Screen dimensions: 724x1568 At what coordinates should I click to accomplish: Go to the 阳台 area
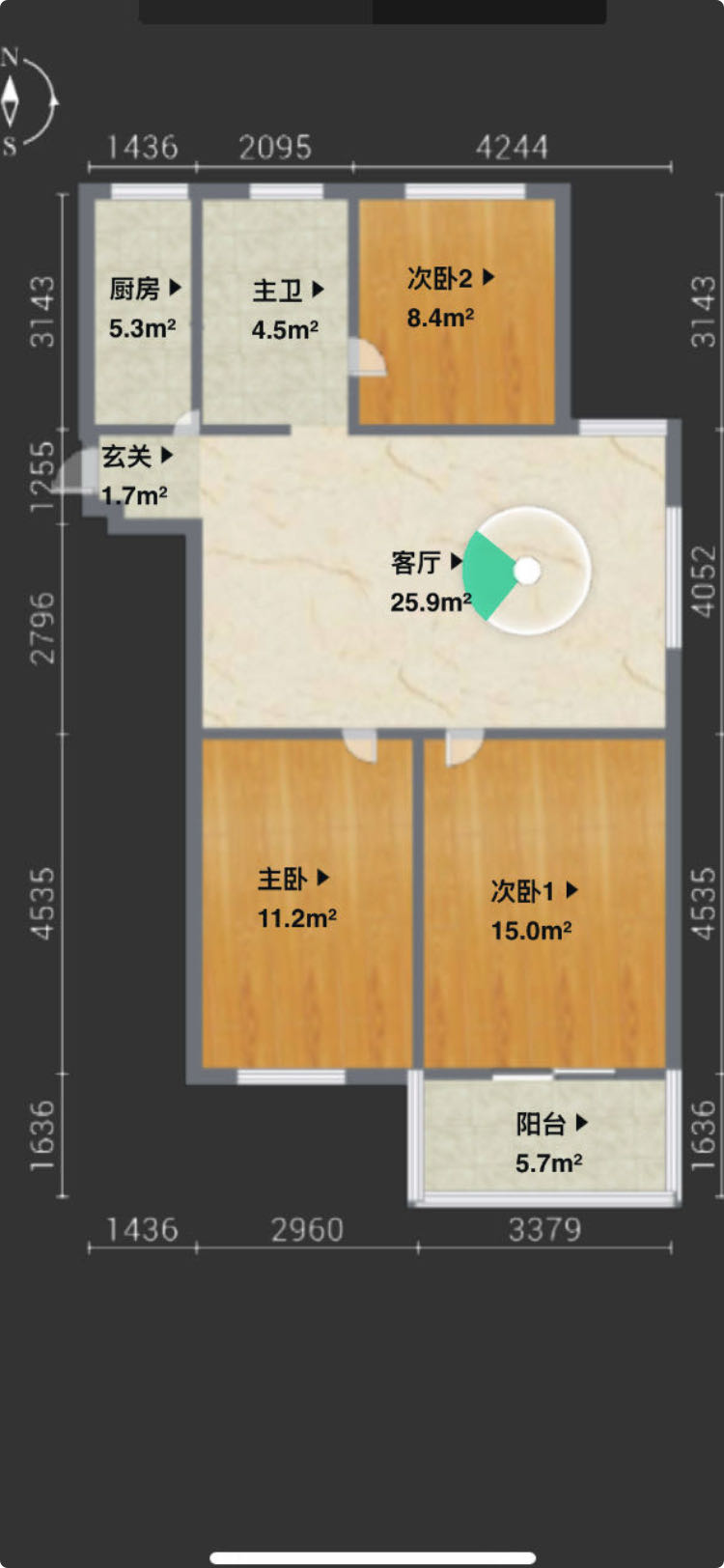tap(551, 1124)
